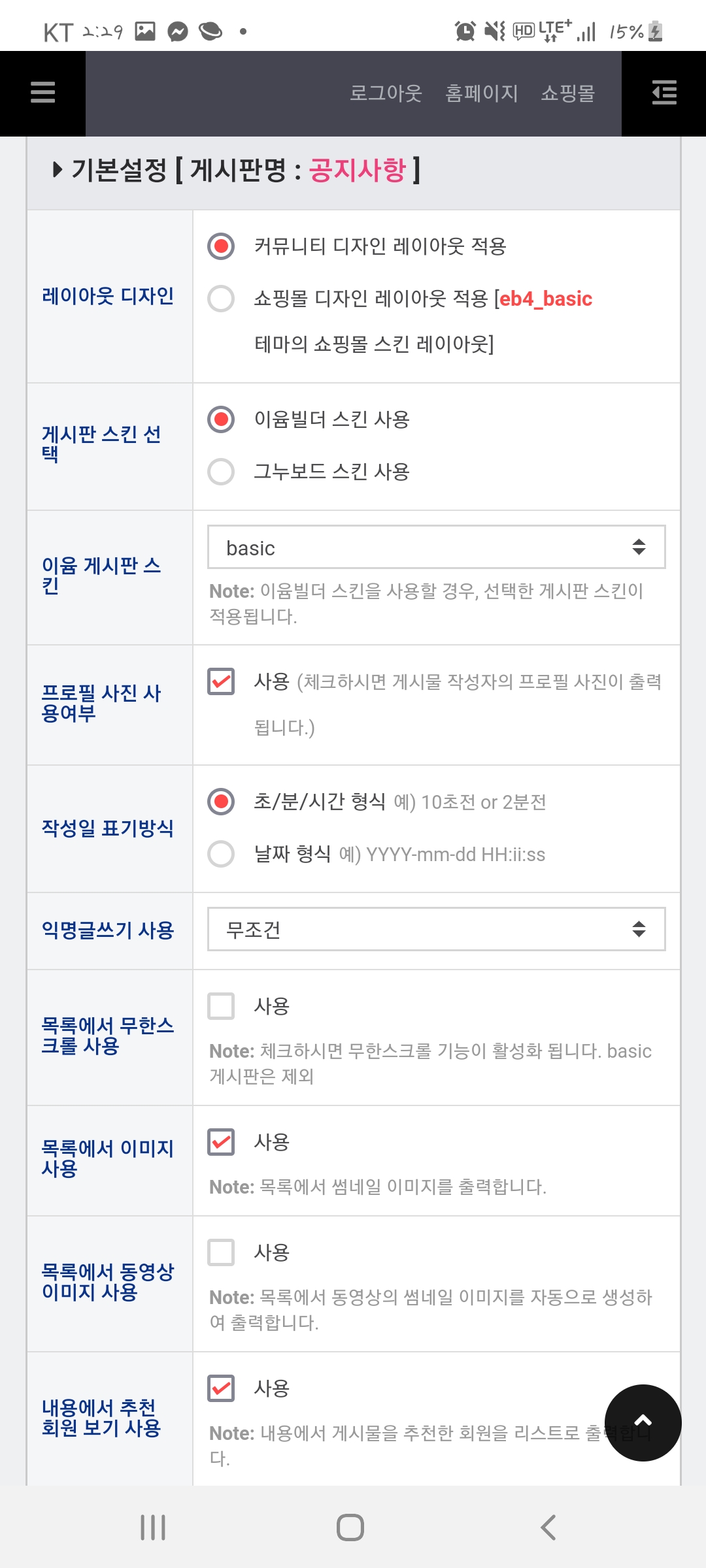Tap the 로그아웃 link
This screenshot has width=706, height=1568.
point(386,93)
